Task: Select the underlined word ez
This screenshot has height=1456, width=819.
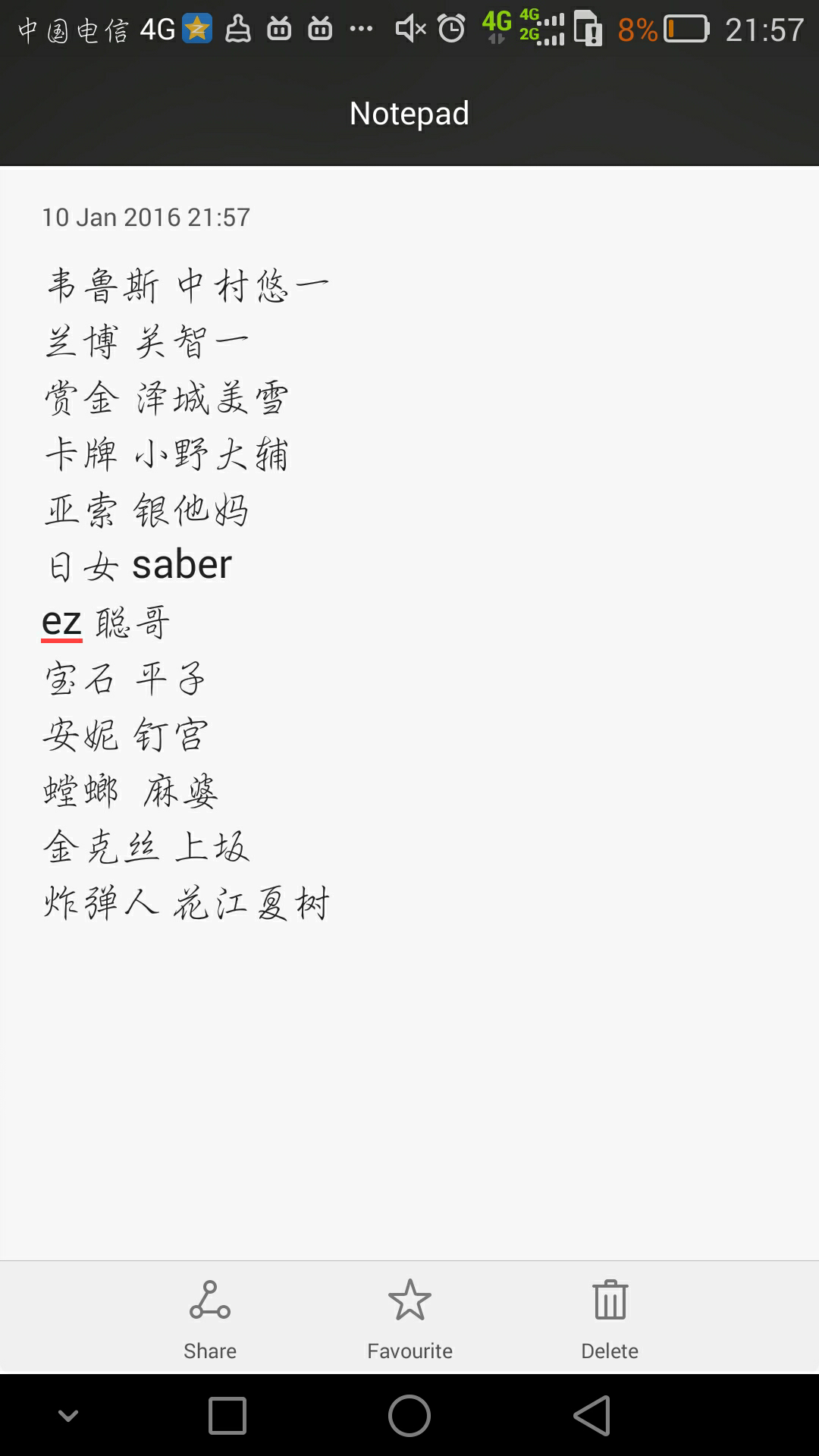Action: pyautogui.click(x=61, y=620)
